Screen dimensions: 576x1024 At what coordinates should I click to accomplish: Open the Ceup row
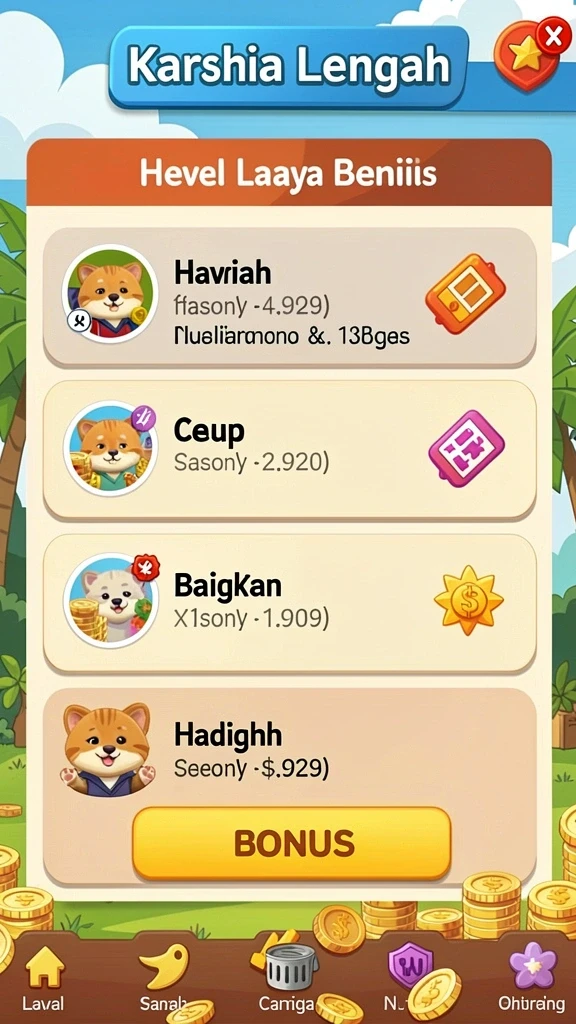pos(289,449)
